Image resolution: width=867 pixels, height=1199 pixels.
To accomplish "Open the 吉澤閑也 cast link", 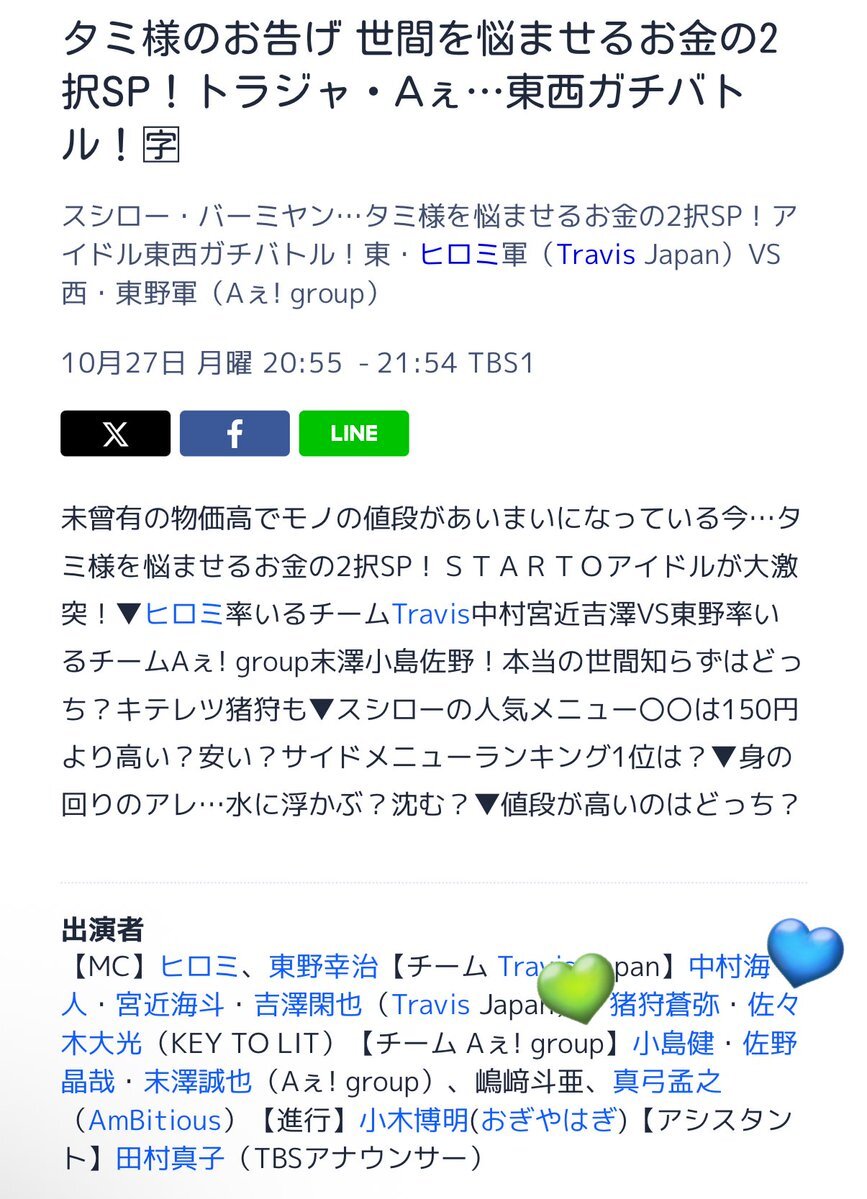I will (x=296, y=1005).
